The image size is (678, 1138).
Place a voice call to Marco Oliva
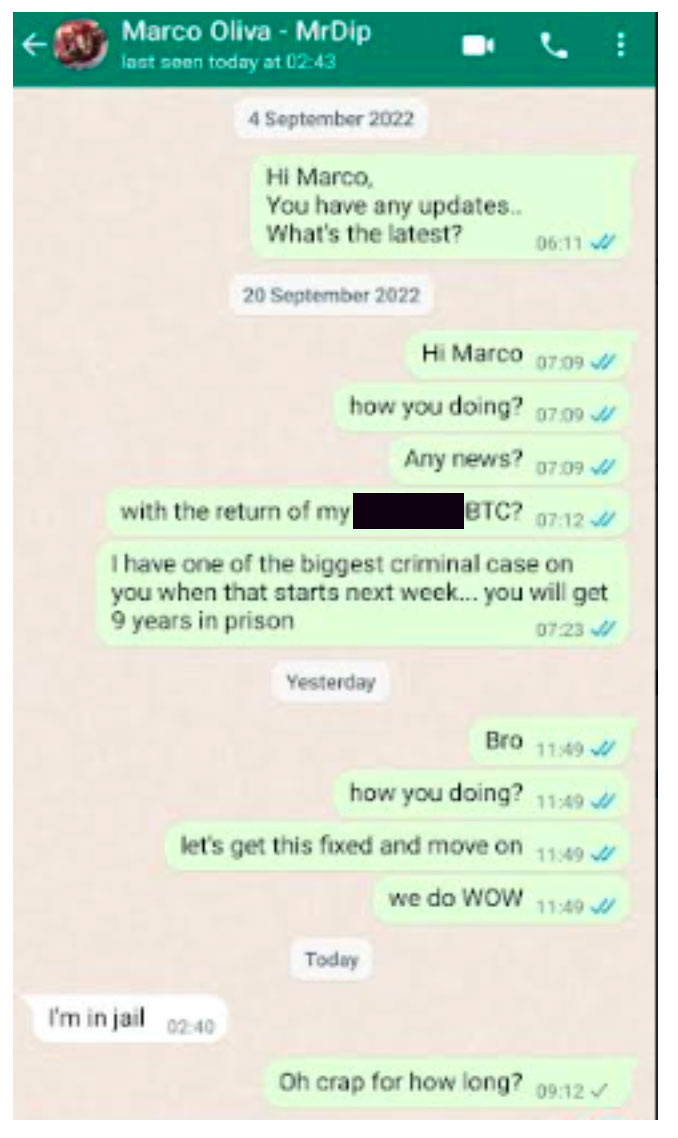[553, 45]
